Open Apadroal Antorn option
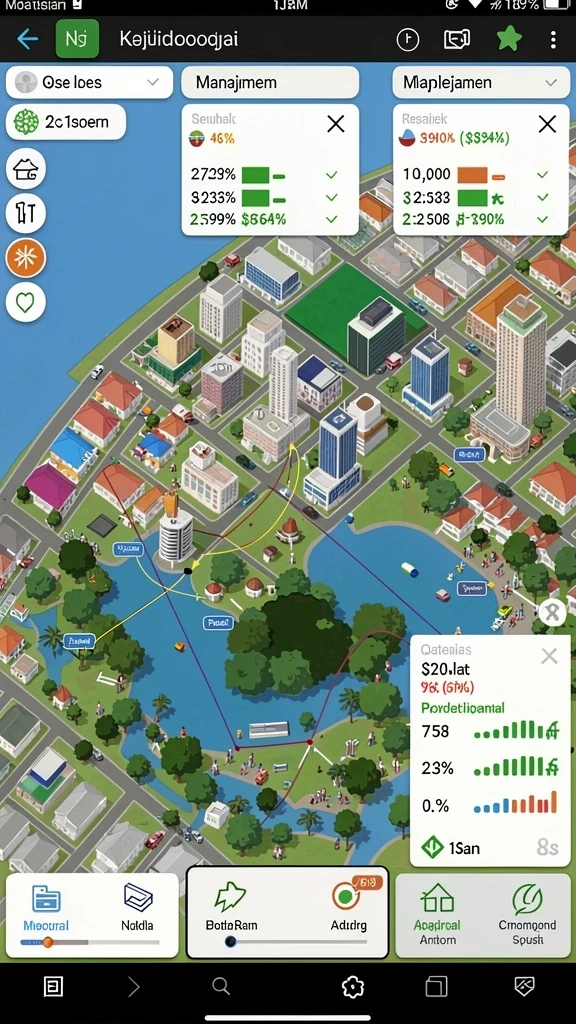The height and width of the screenshot is (1024, 576). click(x=438, y=914)
